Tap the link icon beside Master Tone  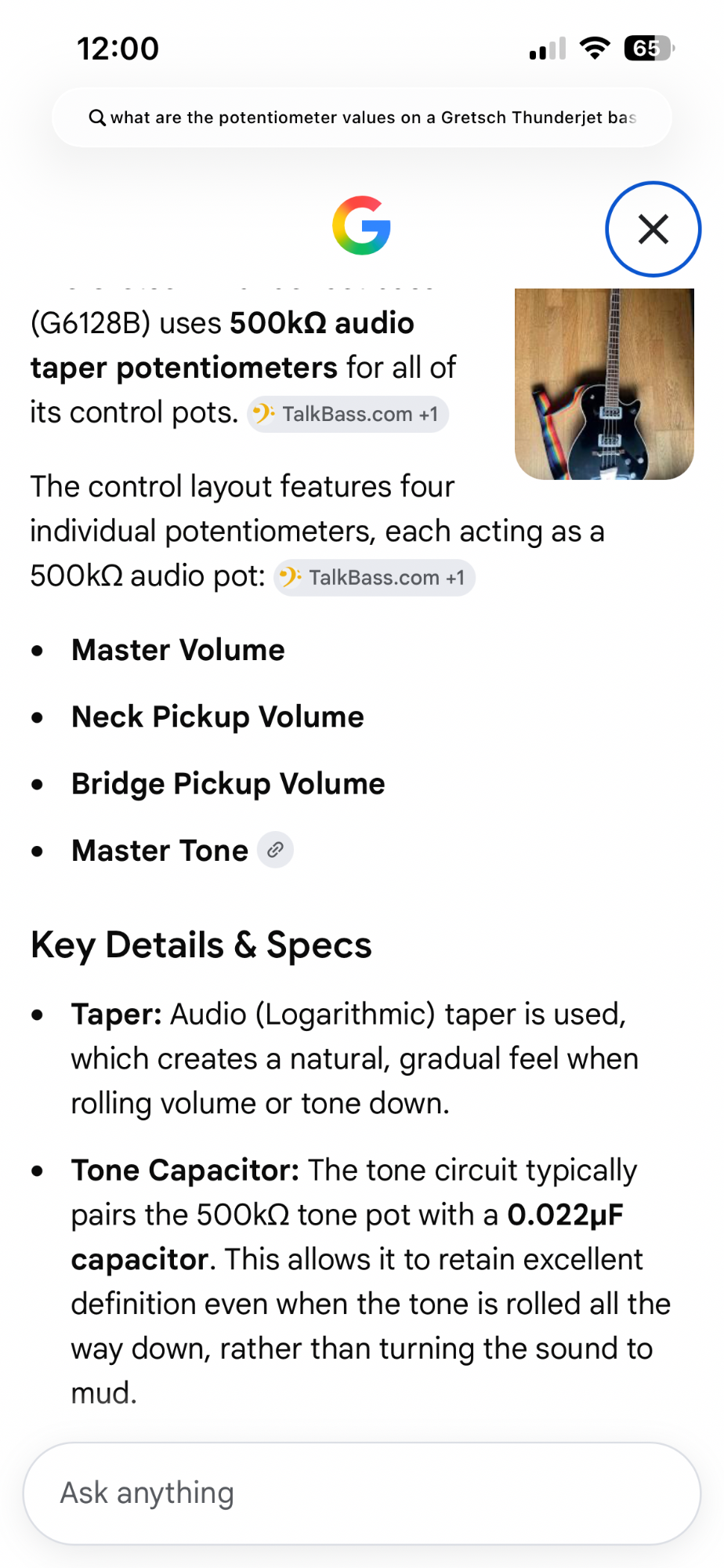pos(275,850)
